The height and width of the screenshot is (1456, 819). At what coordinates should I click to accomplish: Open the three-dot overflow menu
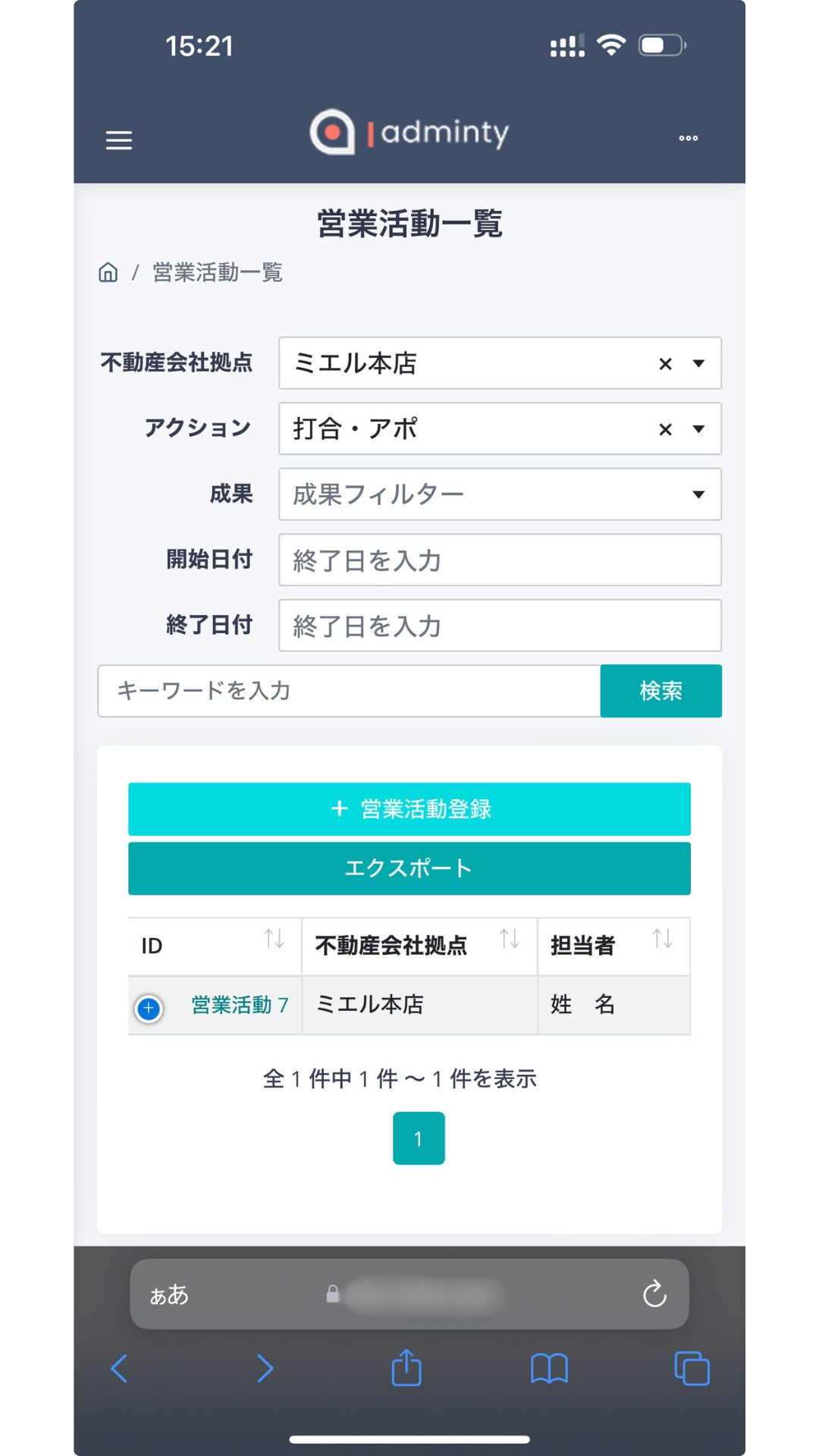point(688,138)
